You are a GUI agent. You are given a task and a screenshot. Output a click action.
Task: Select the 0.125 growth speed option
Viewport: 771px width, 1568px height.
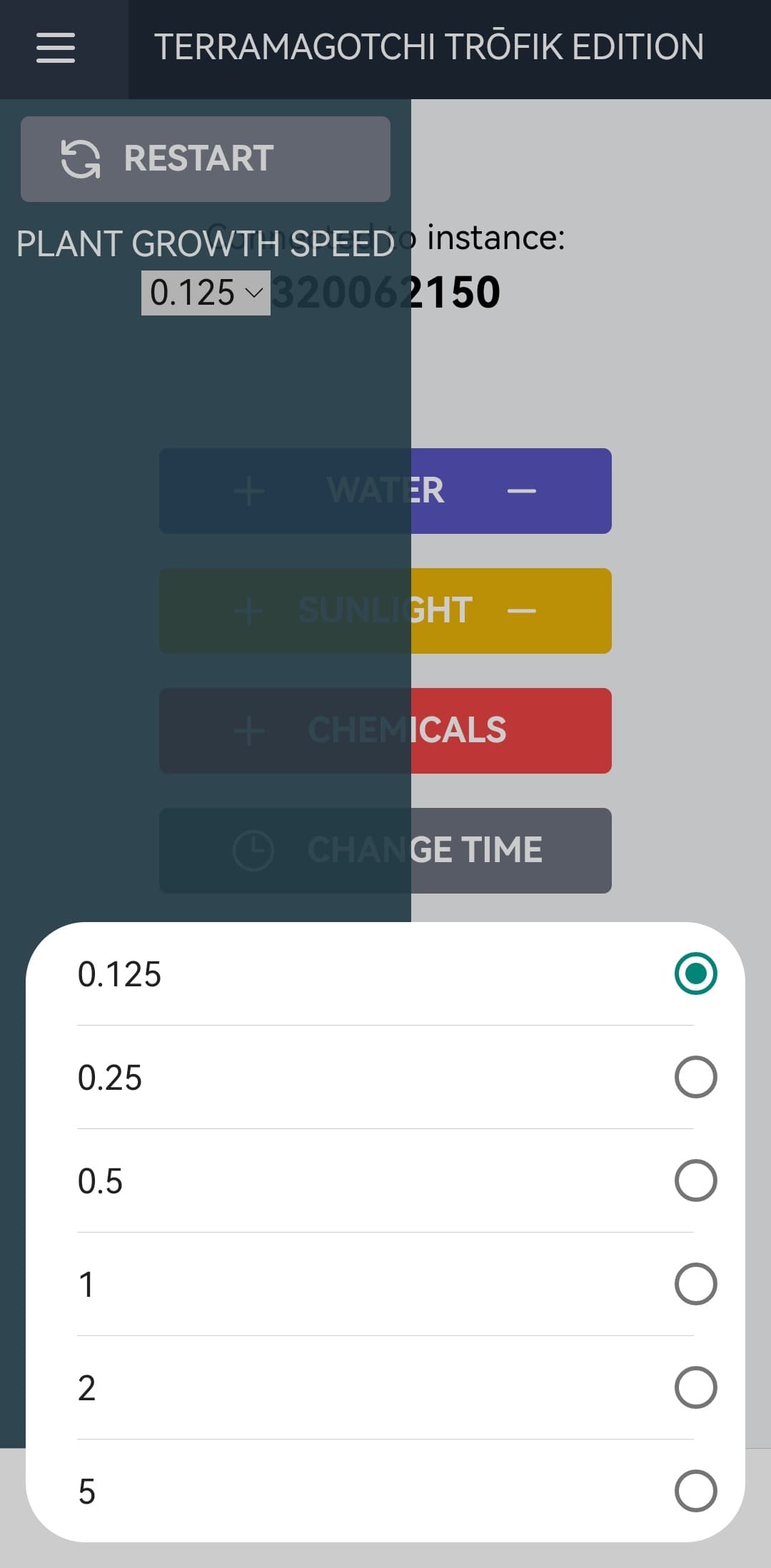pos(385,974)
